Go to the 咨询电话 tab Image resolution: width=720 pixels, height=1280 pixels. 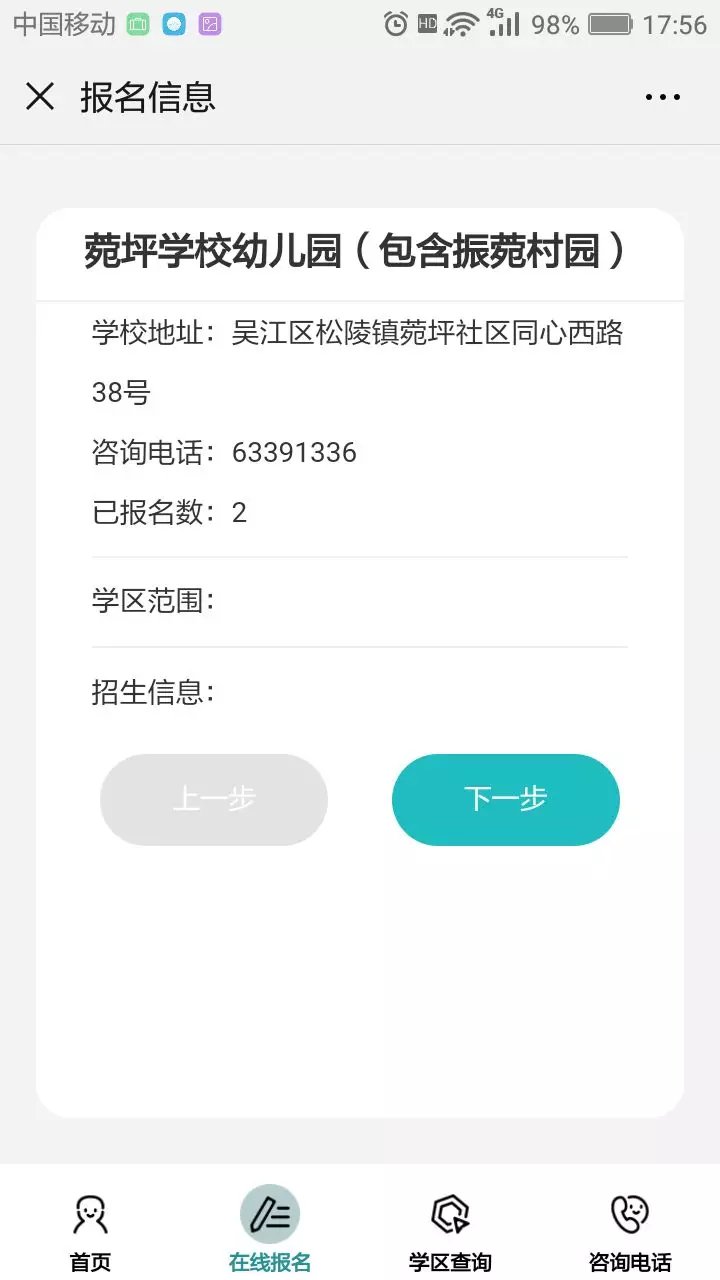(x=630, y=1231)
